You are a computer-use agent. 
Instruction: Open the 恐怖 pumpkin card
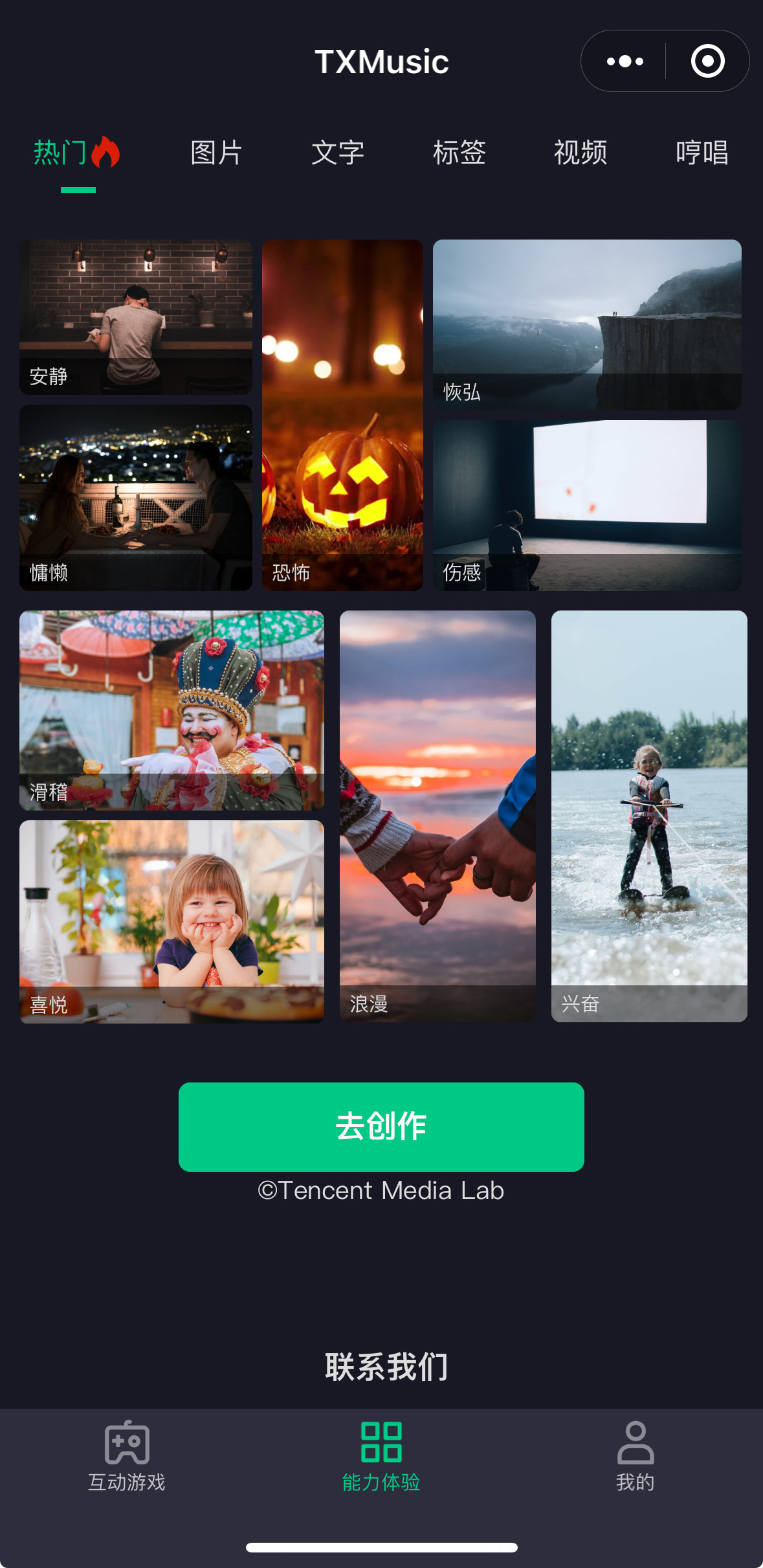342,415
